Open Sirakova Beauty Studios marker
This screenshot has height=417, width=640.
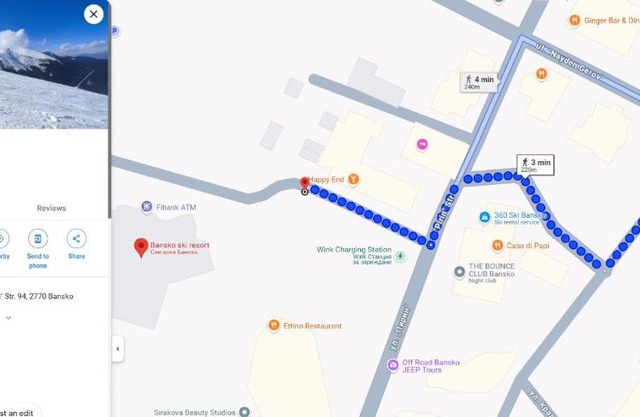coord(244,411)
